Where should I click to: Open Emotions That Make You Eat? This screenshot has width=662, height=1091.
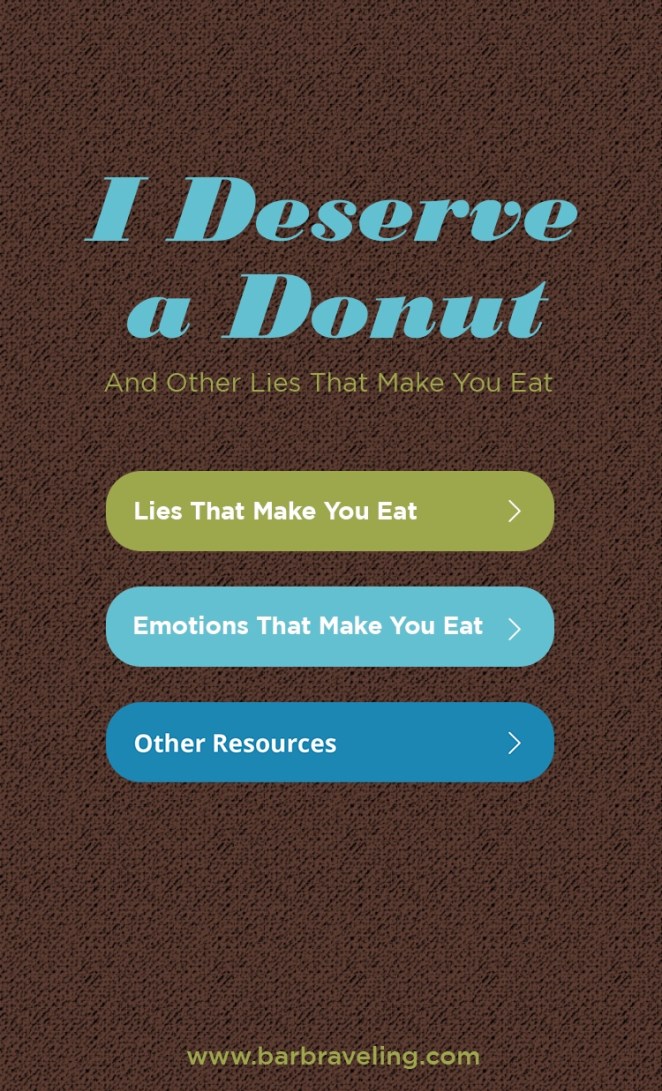[329, 627]
